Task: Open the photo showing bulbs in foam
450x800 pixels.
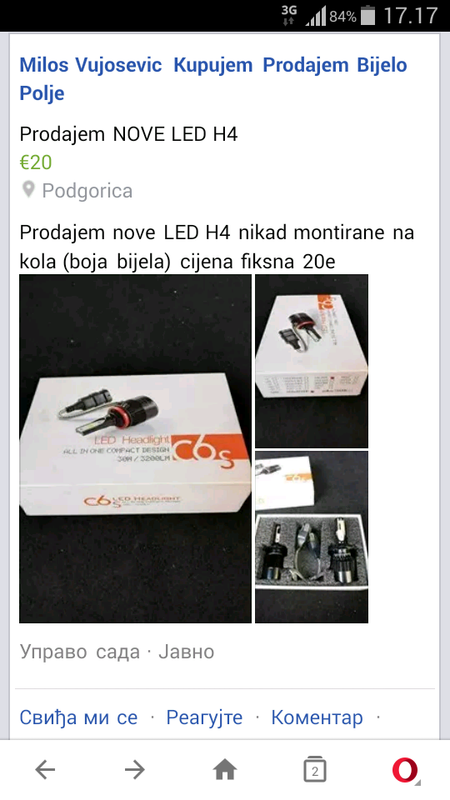Action: [x=311, y=537]
